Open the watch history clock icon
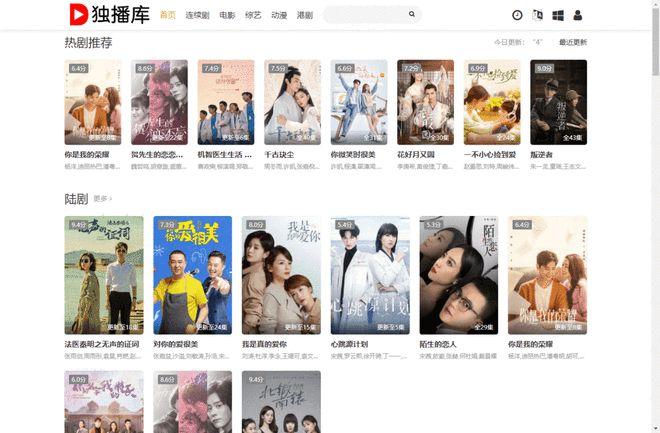The width and height of the screenshot is (660, 433). tap(517, 15)
